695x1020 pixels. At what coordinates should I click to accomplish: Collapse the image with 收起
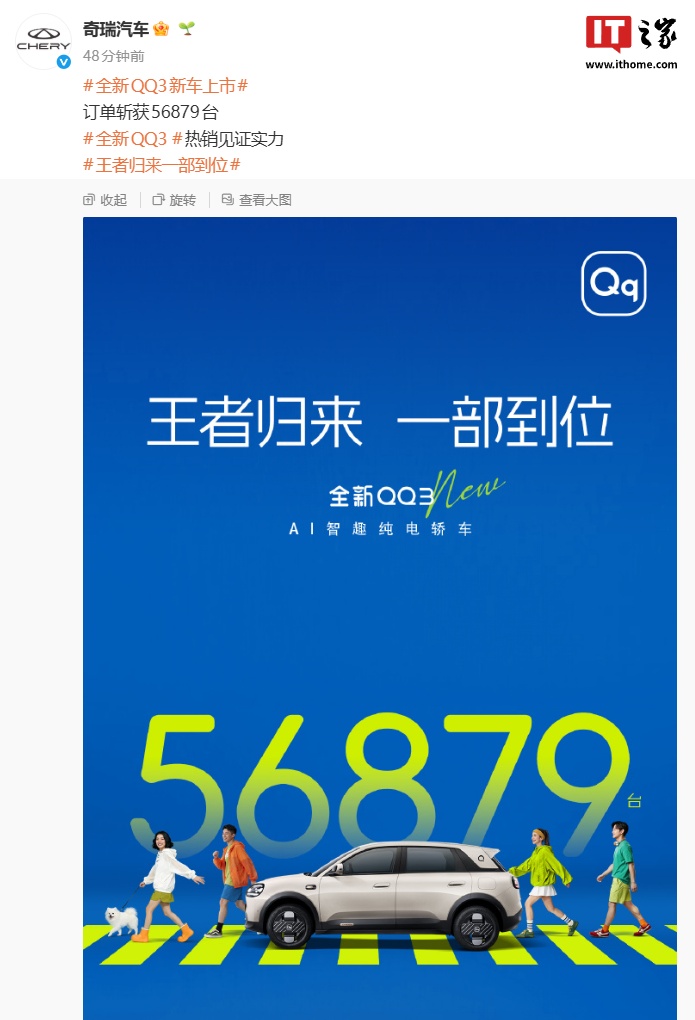click(x=106, y=200)
